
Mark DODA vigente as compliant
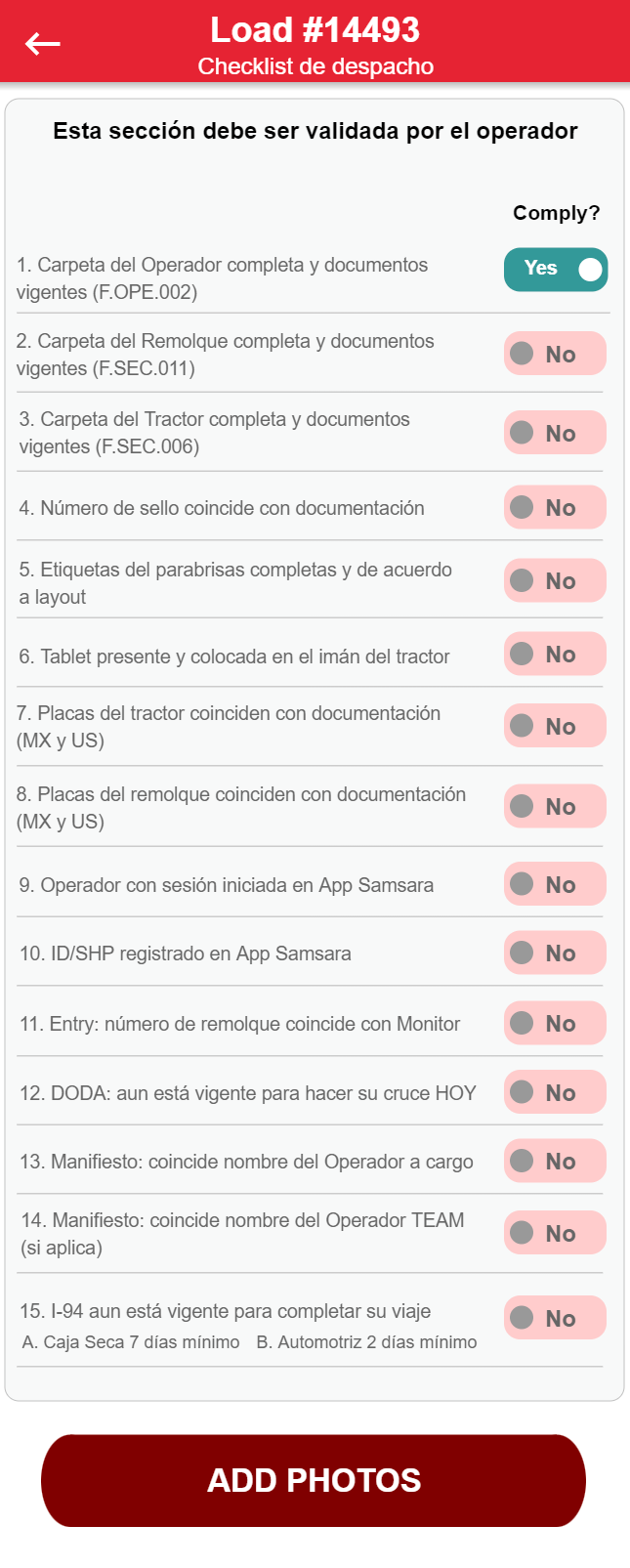[555, 1092]
